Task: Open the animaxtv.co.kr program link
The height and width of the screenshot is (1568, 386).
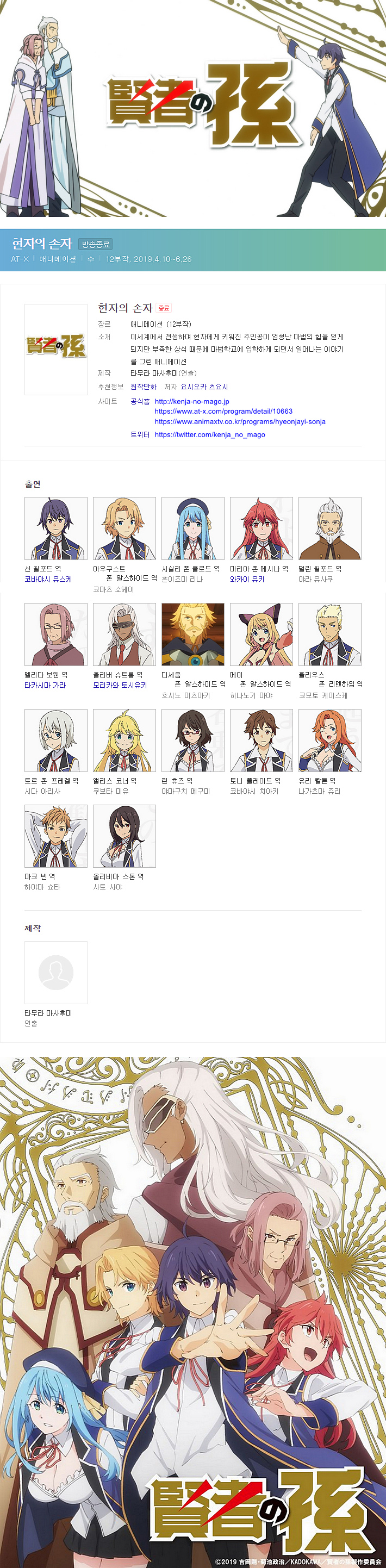Action: point(240,421)
